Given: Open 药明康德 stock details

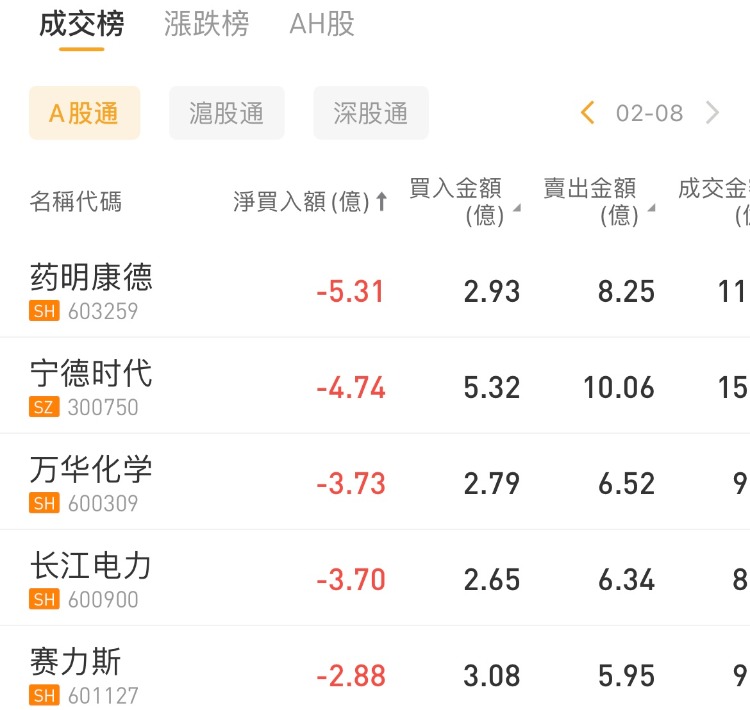Looking at the screenshot, I should tap(91, 290).
